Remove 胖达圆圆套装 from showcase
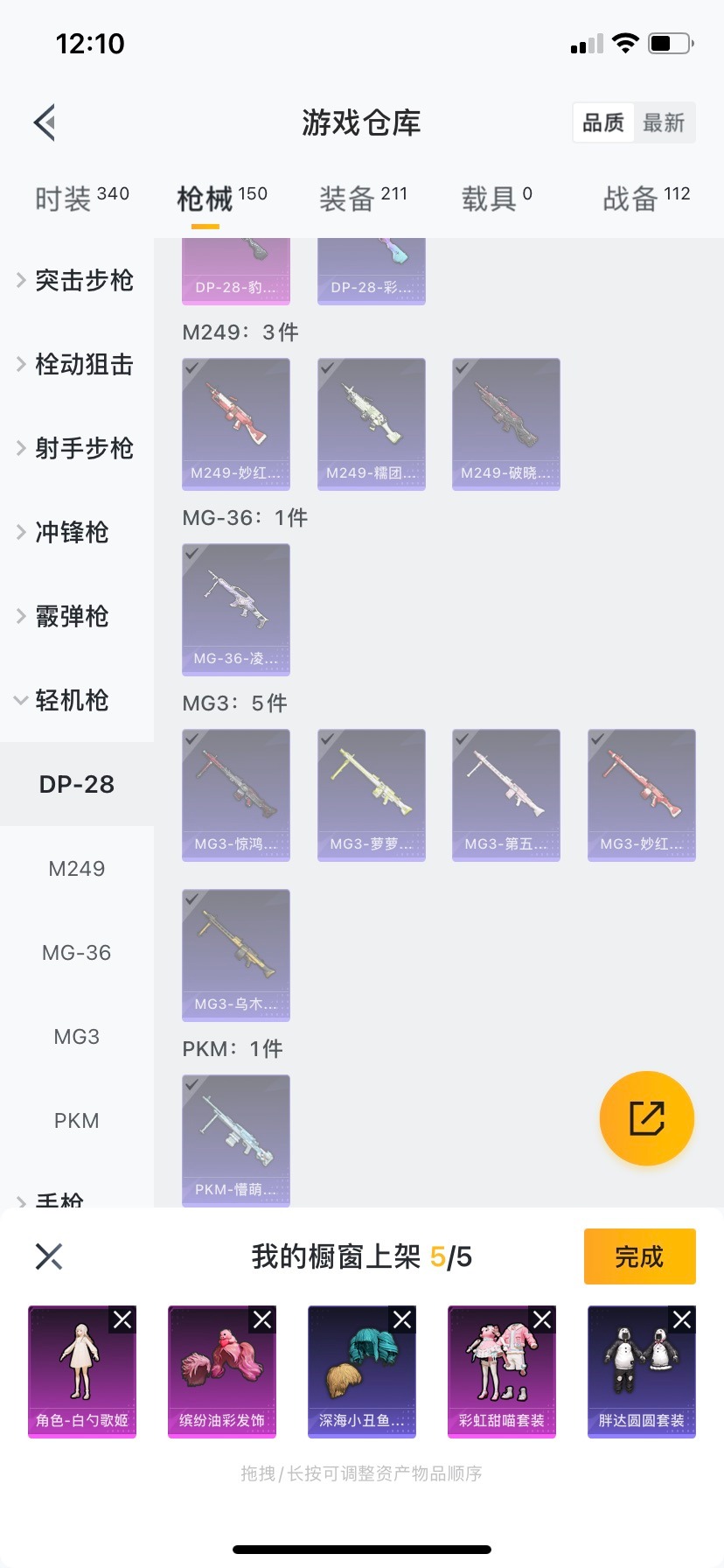724x1568 pixels. pos(682,1319)
